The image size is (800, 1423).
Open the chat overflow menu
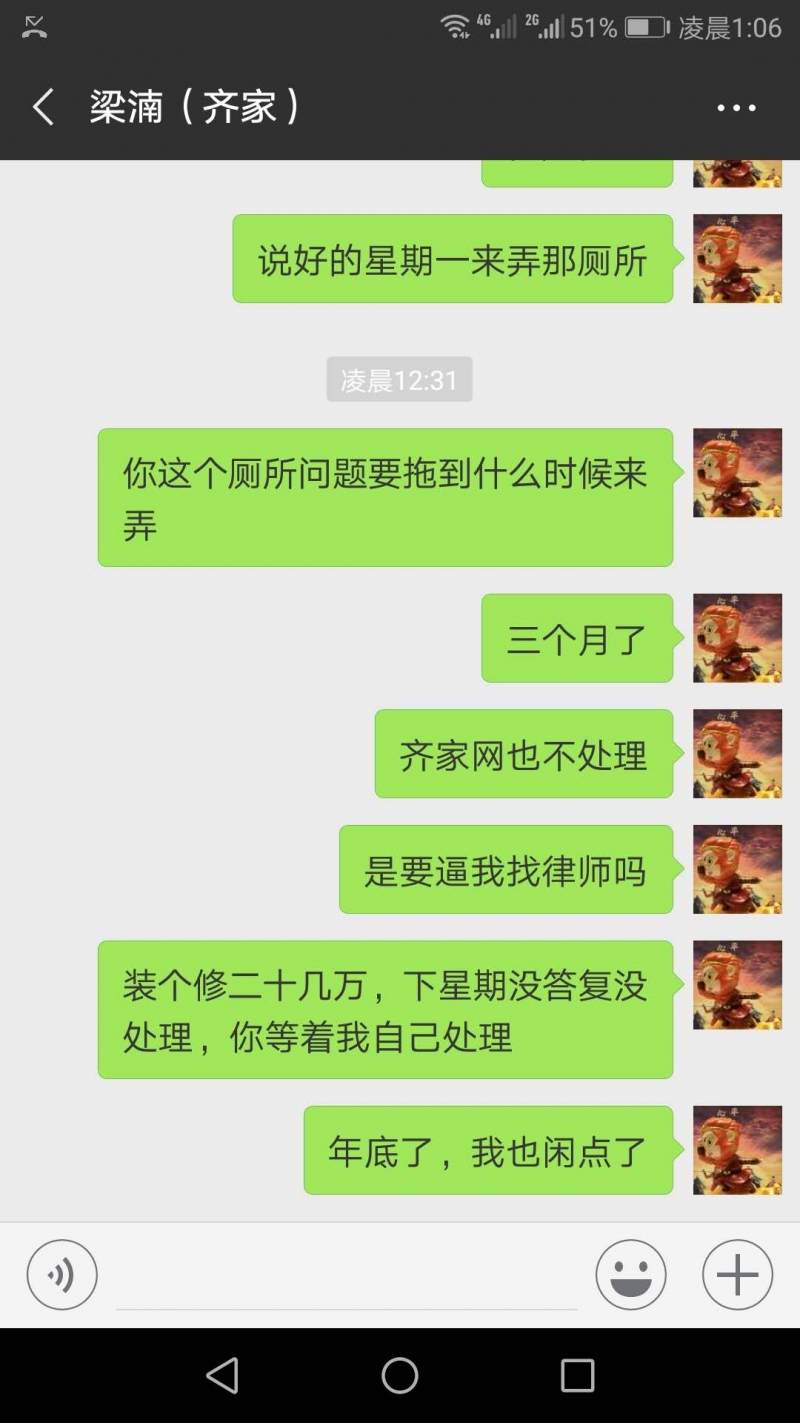pyautogui.click(x=736, y=108)
